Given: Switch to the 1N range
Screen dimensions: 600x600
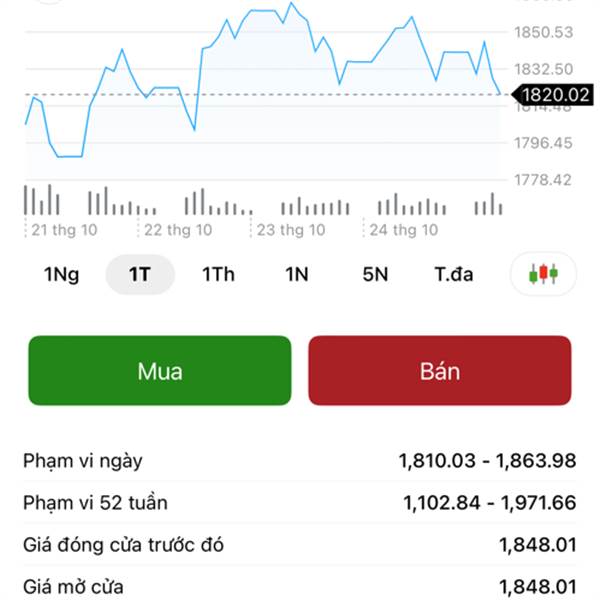Looking at the screenshot, I should coord(296,274).
